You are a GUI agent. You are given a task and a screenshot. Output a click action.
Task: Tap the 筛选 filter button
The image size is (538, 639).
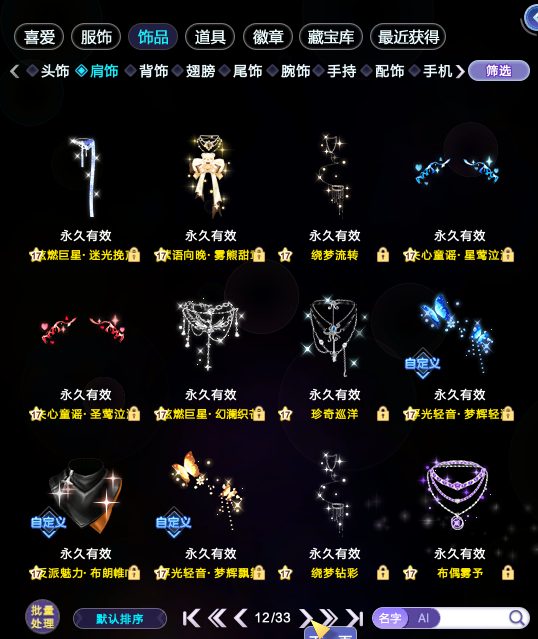pos(499,71)
